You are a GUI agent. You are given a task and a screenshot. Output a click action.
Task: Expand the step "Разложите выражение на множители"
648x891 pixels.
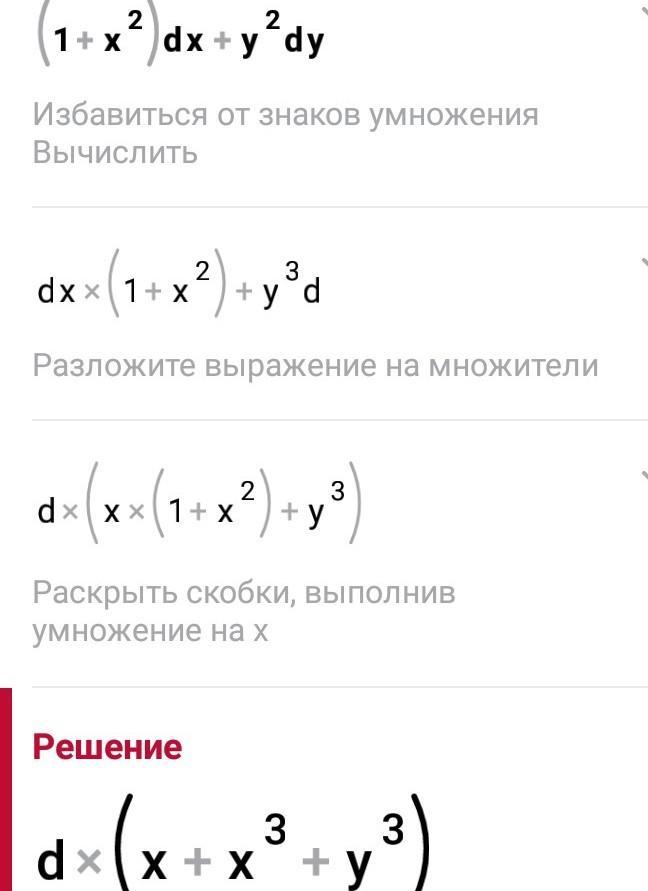point(641,263)
